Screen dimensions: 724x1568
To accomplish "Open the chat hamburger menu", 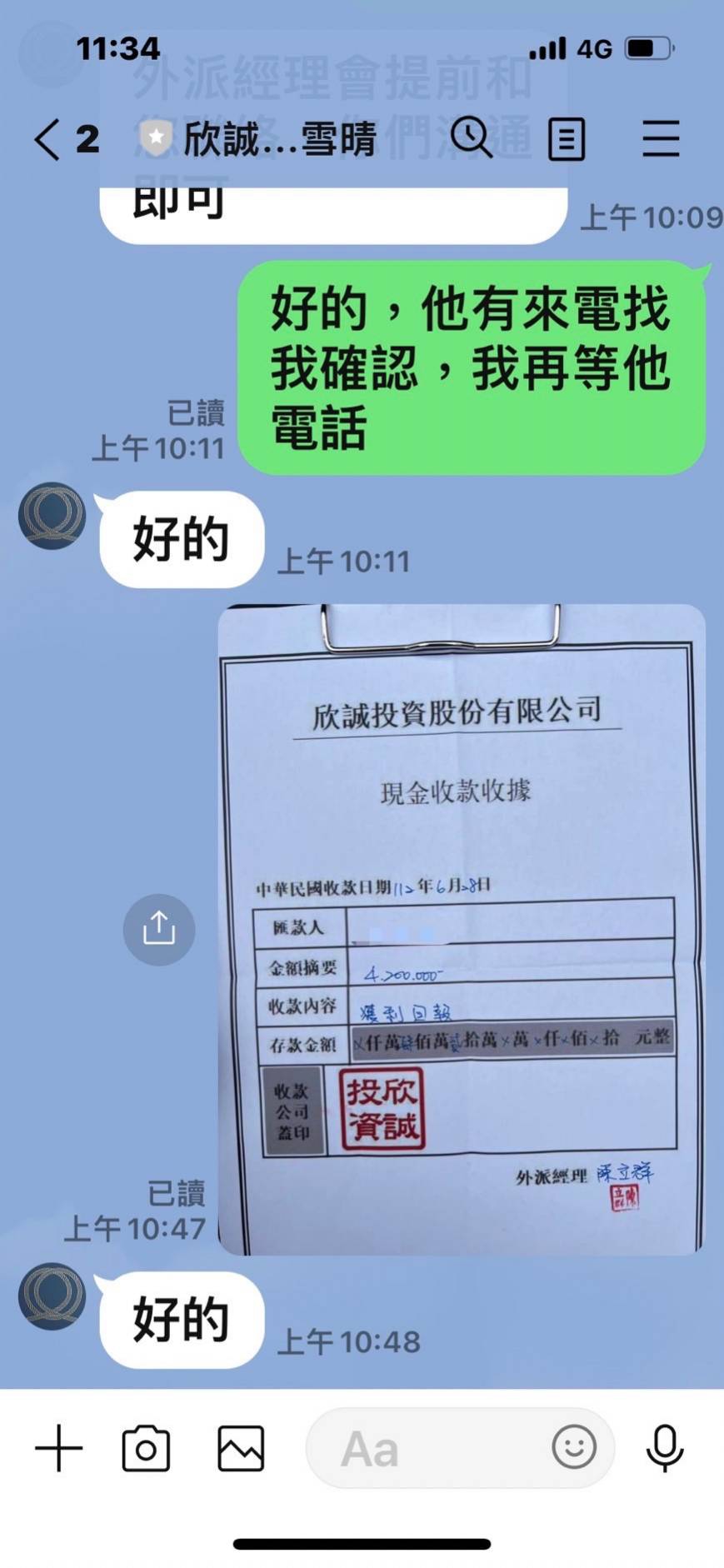I will (x=661, y=138).
